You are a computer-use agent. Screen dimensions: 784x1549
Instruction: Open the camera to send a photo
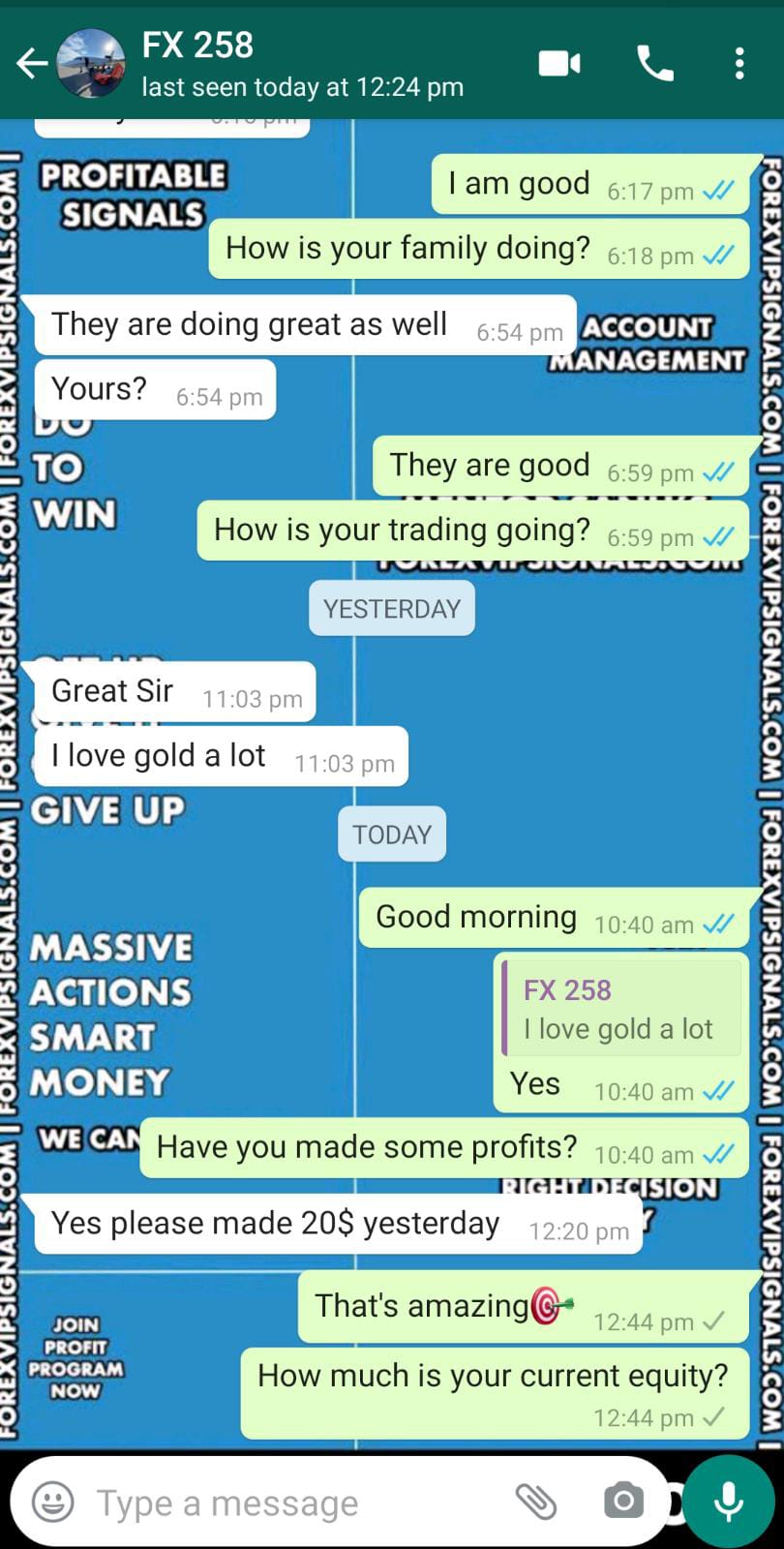tap(622, 1502)
